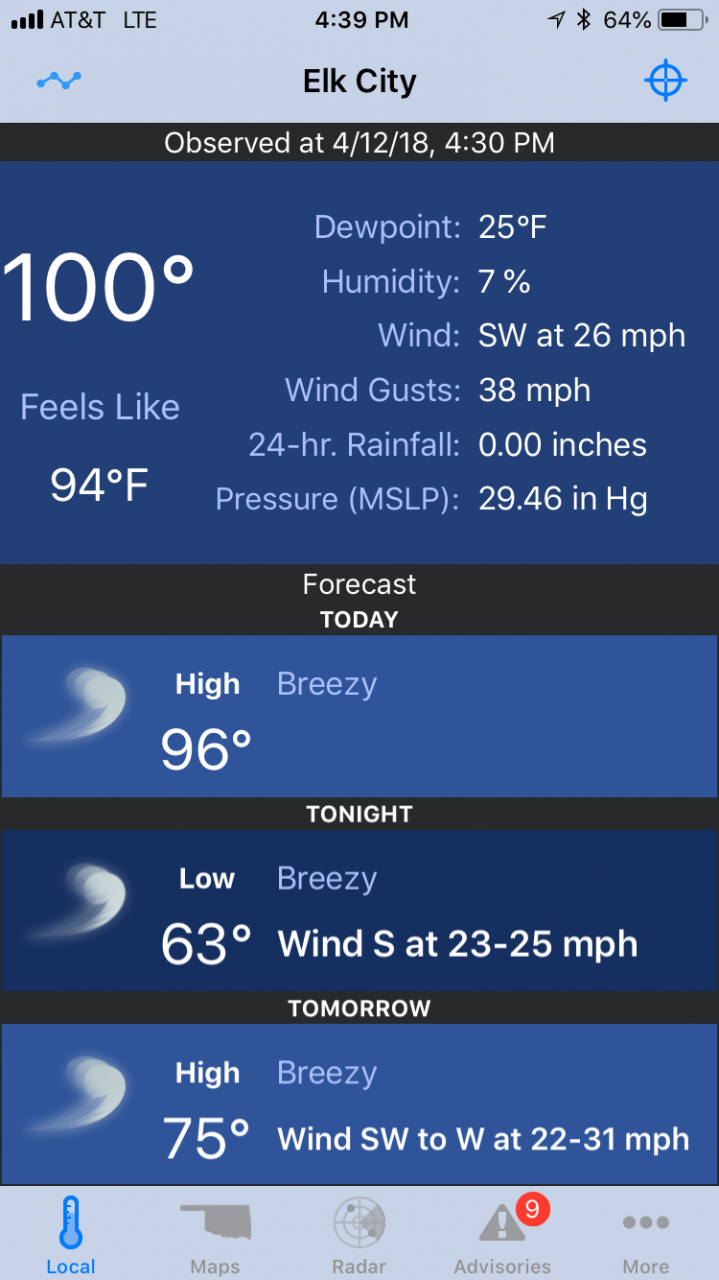The height and width of the screenshot is (1280, 719).
Task: Open today's Breezy forecast card
Action: coord(359,716)
